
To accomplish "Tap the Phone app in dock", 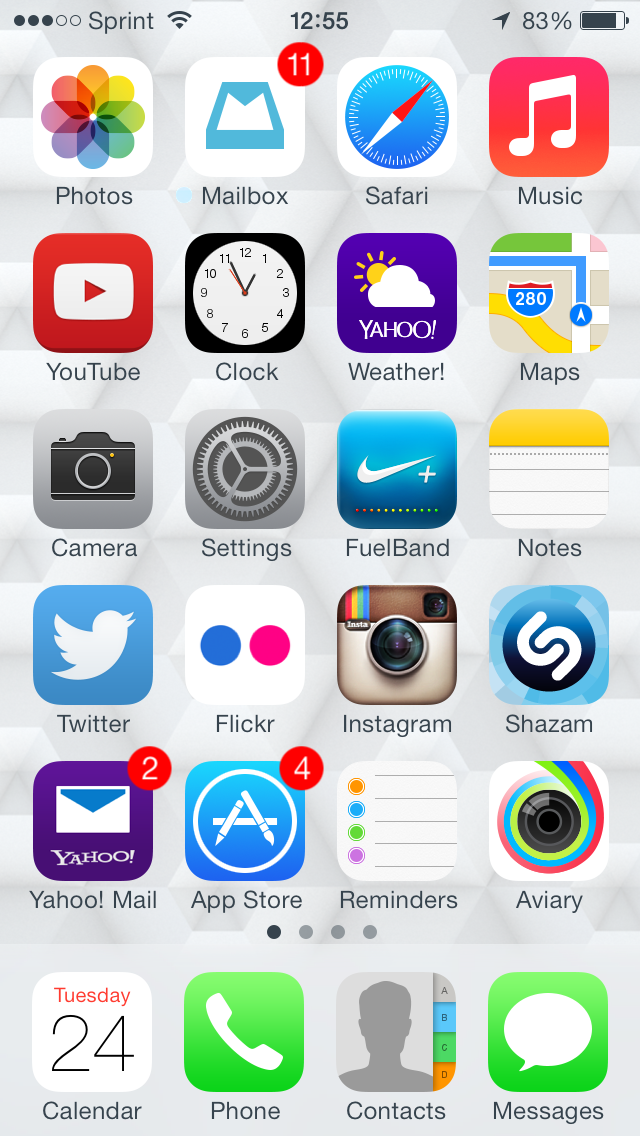I will 244,1032.
